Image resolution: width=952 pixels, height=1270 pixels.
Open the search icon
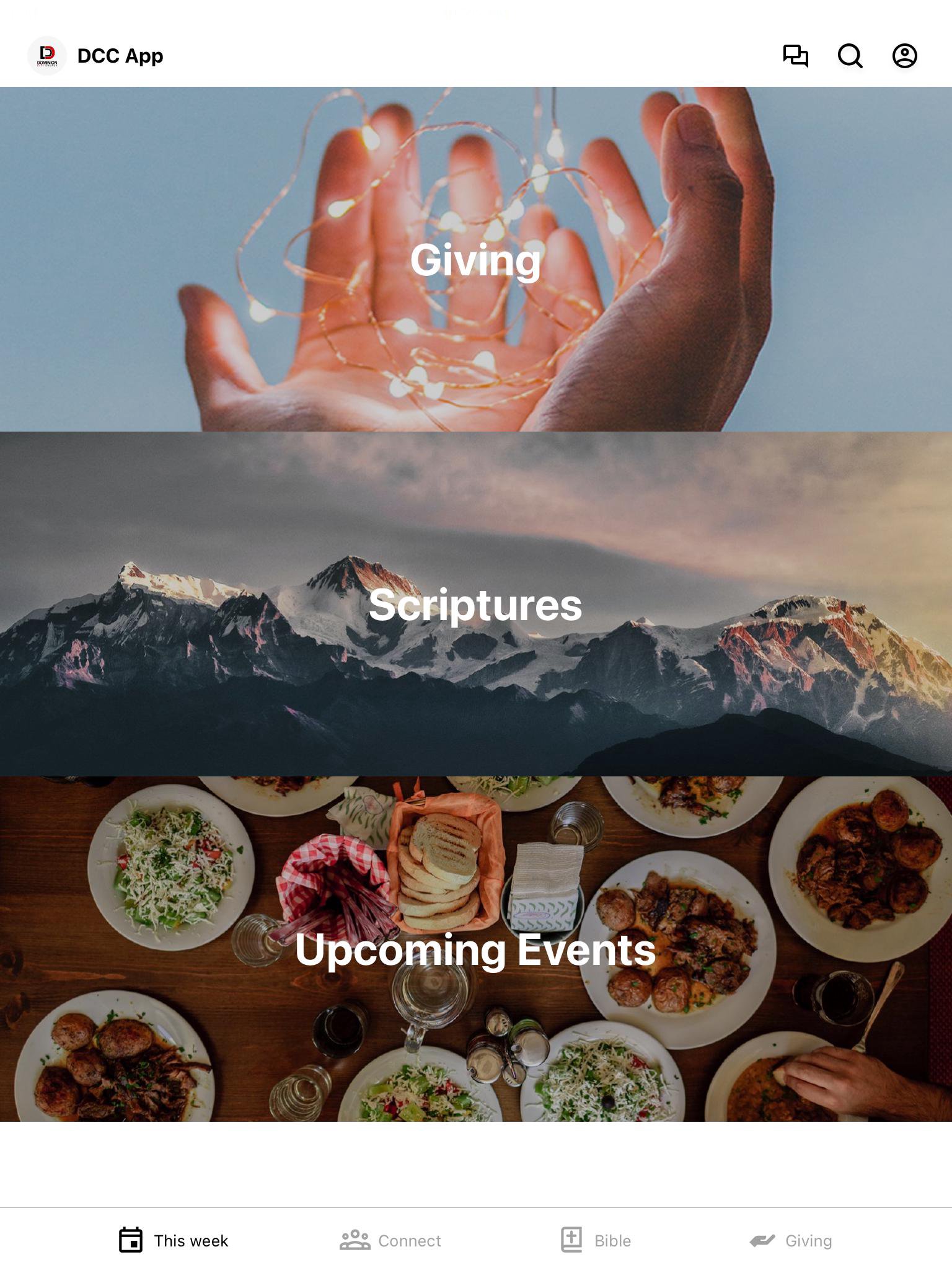click(850, 56)
